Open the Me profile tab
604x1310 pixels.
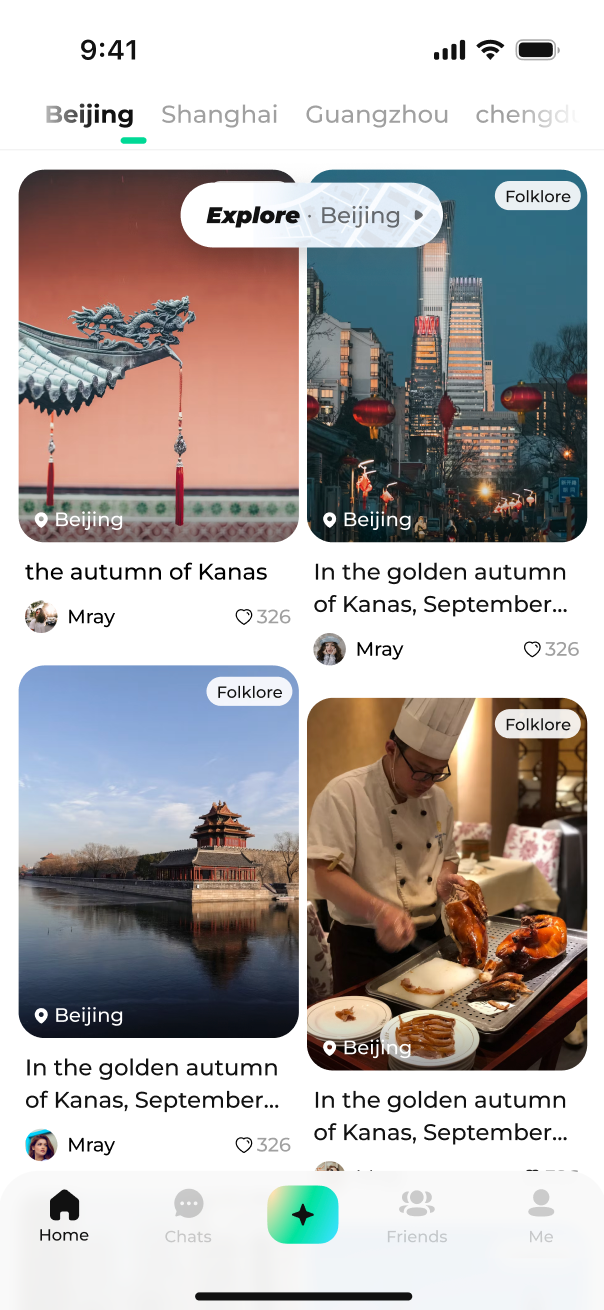[x=541, y=1215]
